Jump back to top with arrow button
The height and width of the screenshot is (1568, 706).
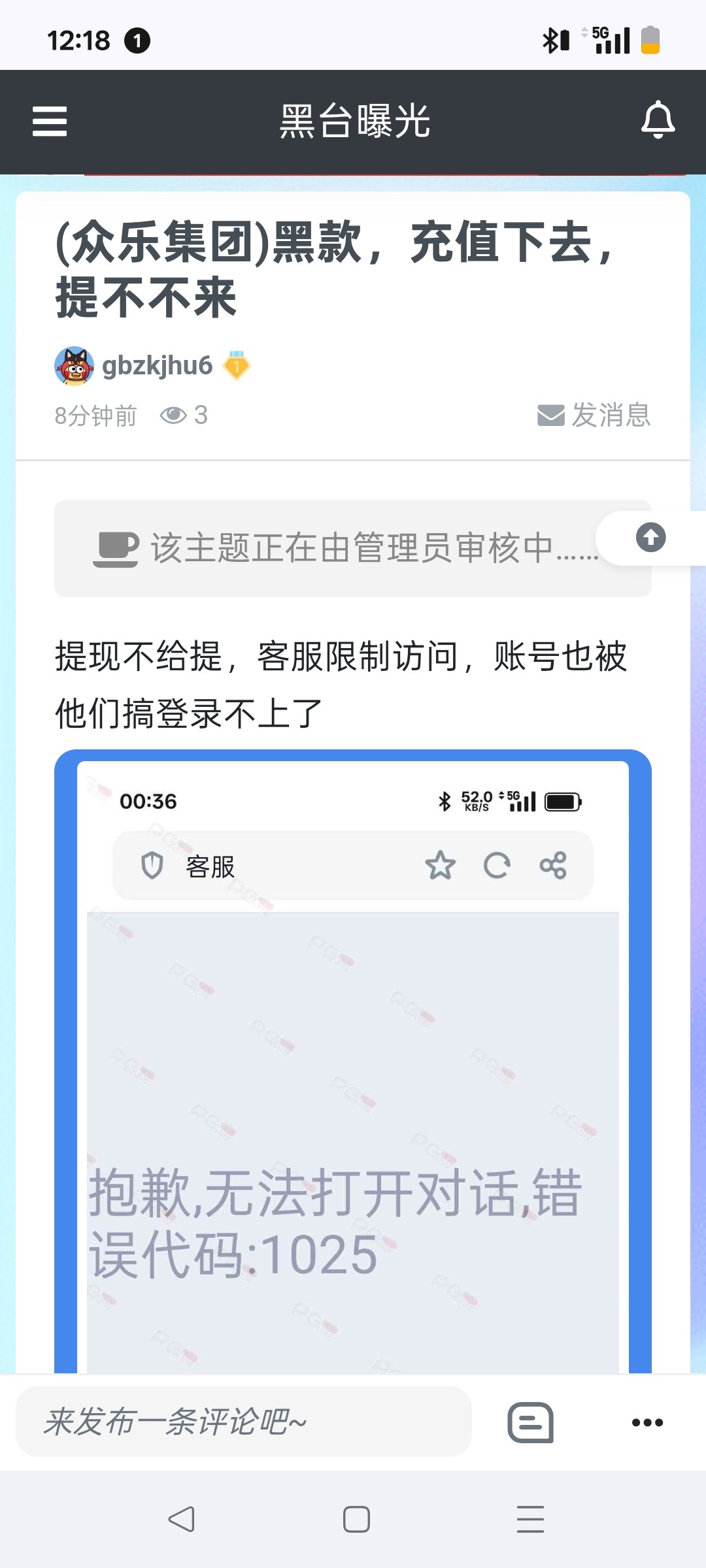(650, 538)
